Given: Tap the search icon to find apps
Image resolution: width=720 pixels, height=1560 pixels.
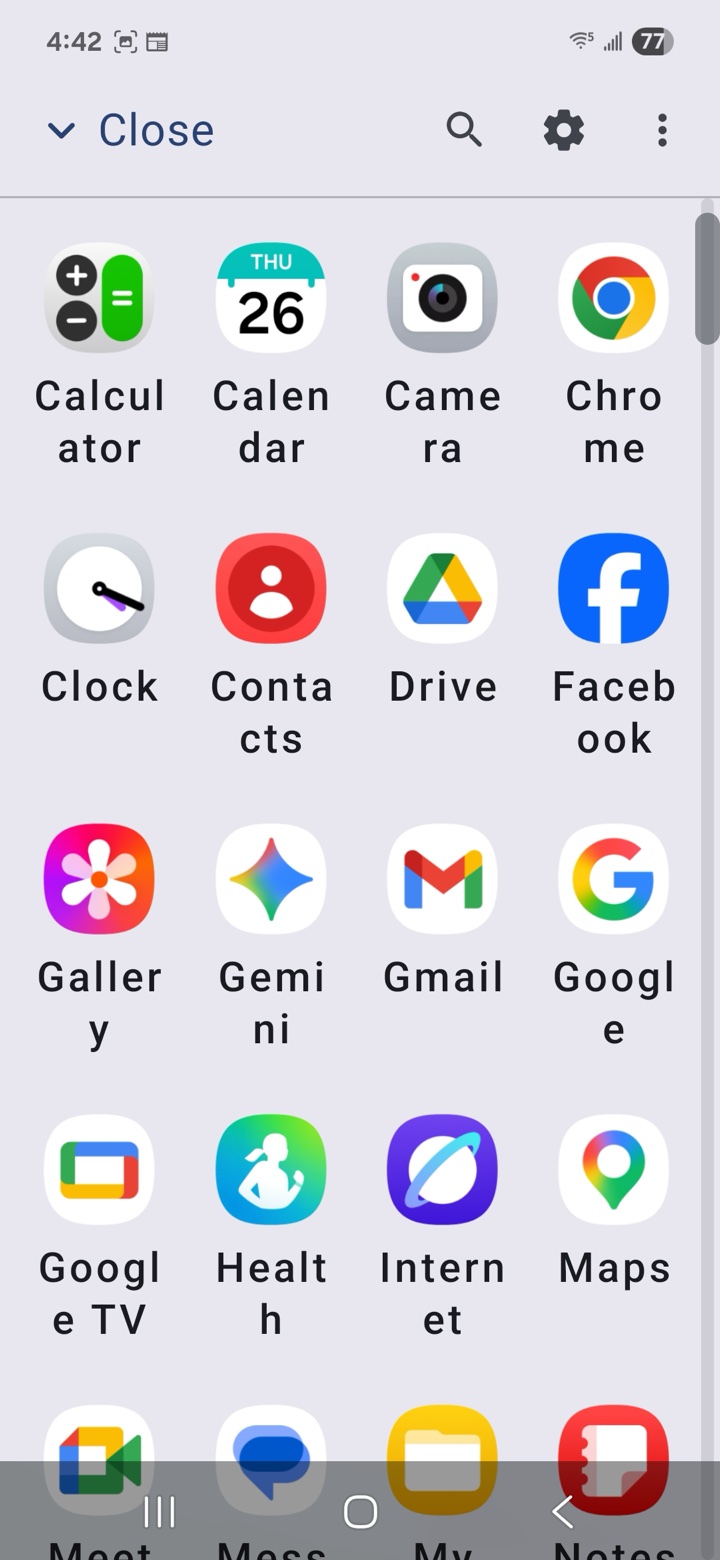Looking at the screenshot, I should tap(463, 129).
